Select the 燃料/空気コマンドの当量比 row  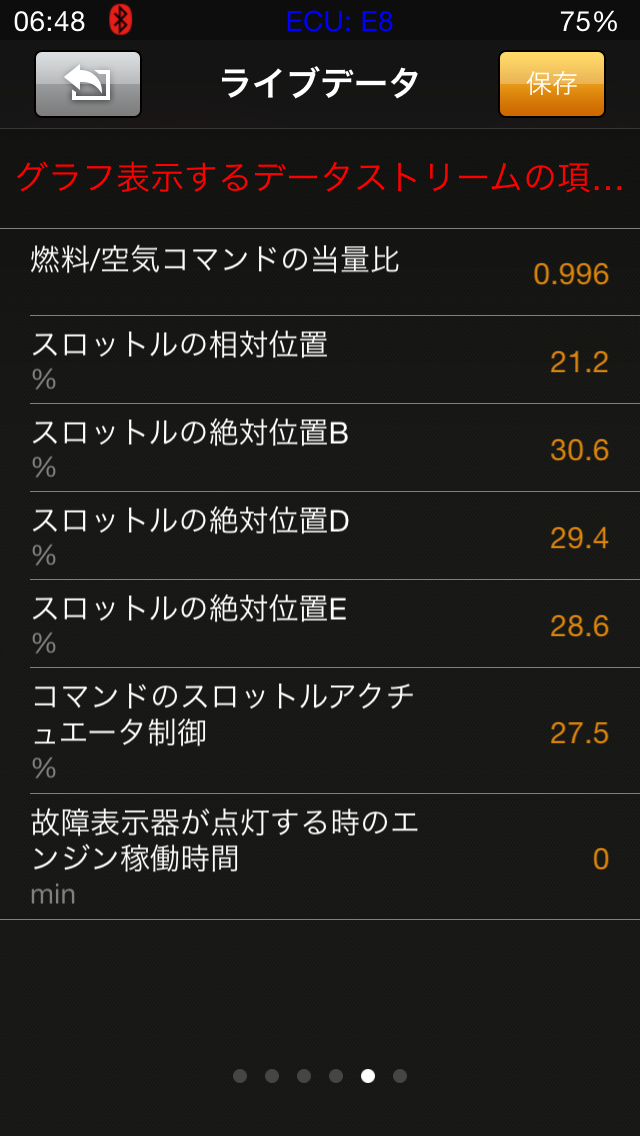(x=320, y=272)
